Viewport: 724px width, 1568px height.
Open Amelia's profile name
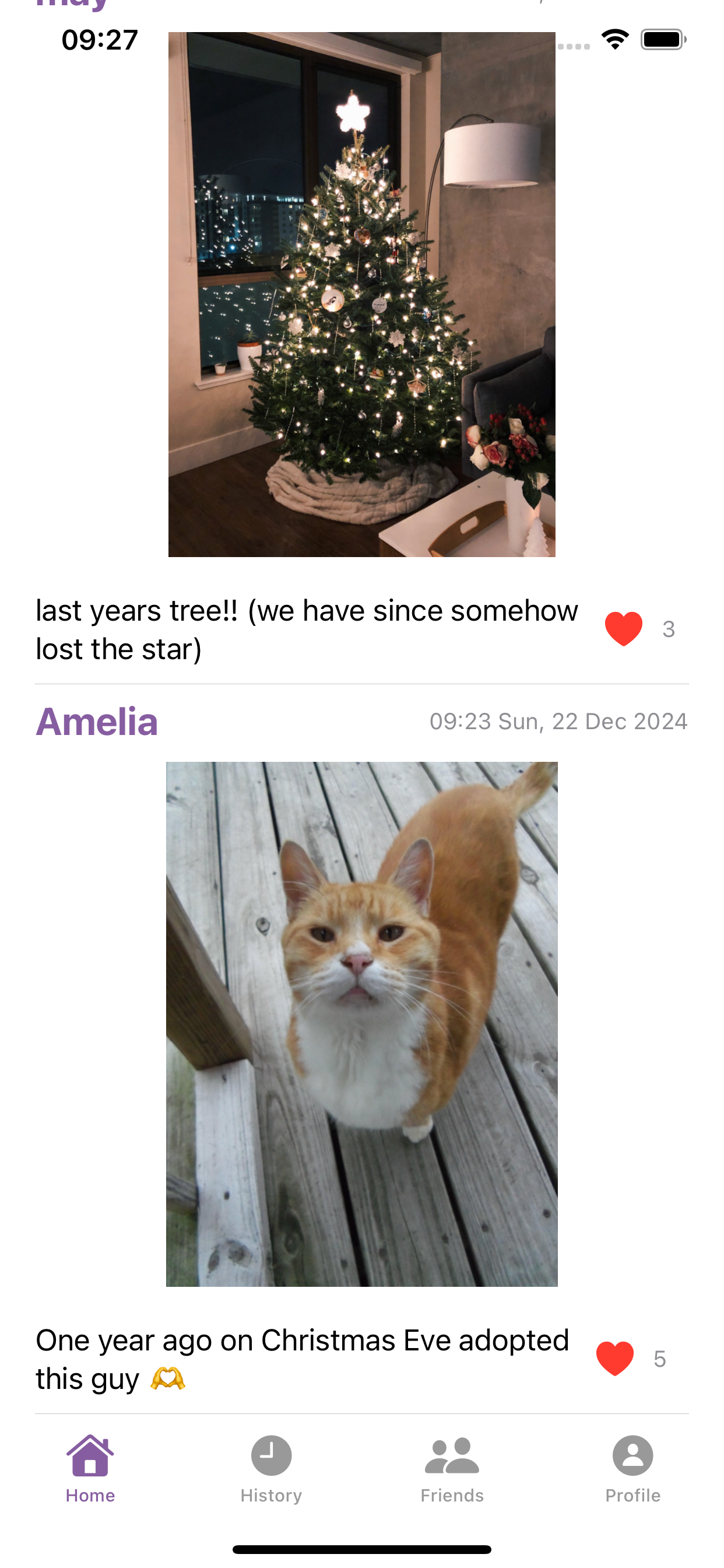[x=97, y=722]
